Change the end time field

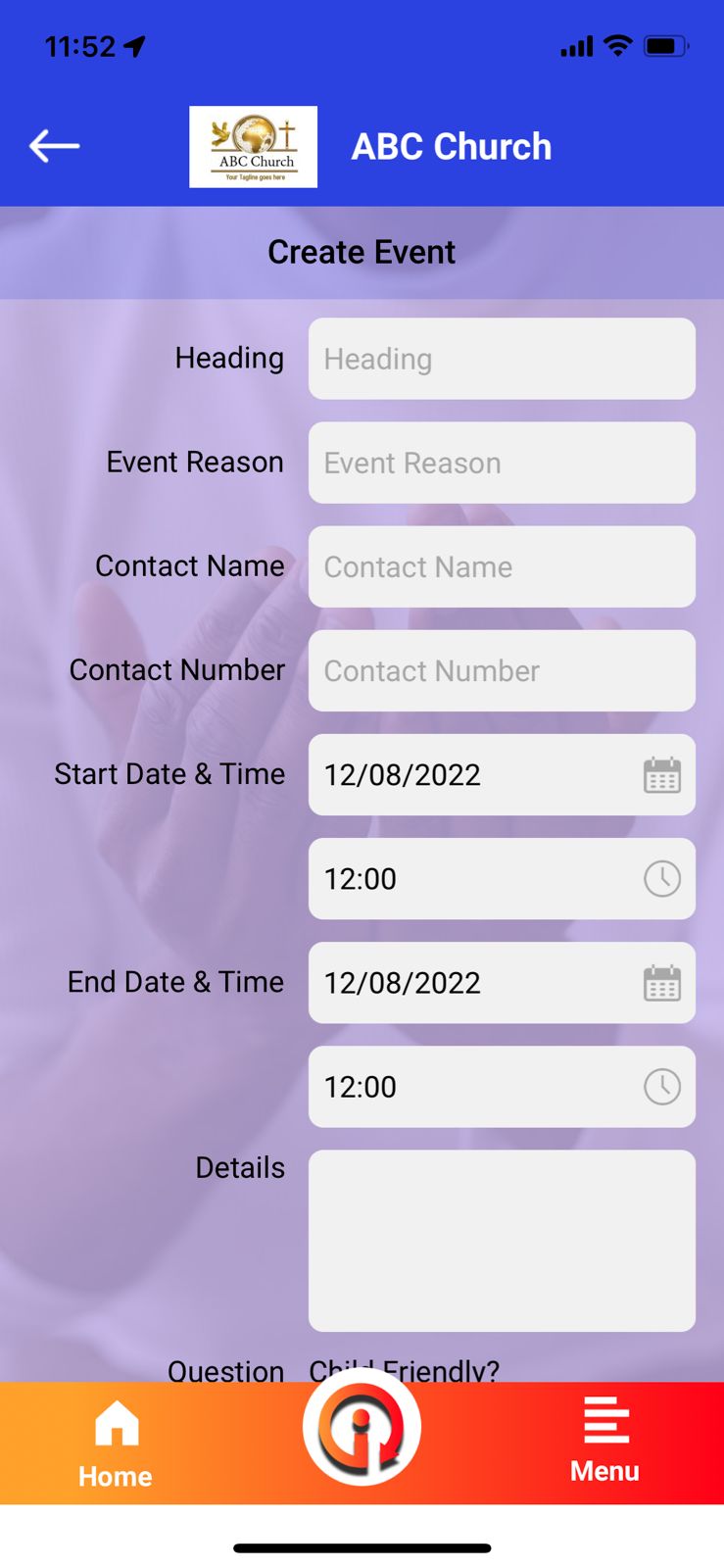[502, 1086]
